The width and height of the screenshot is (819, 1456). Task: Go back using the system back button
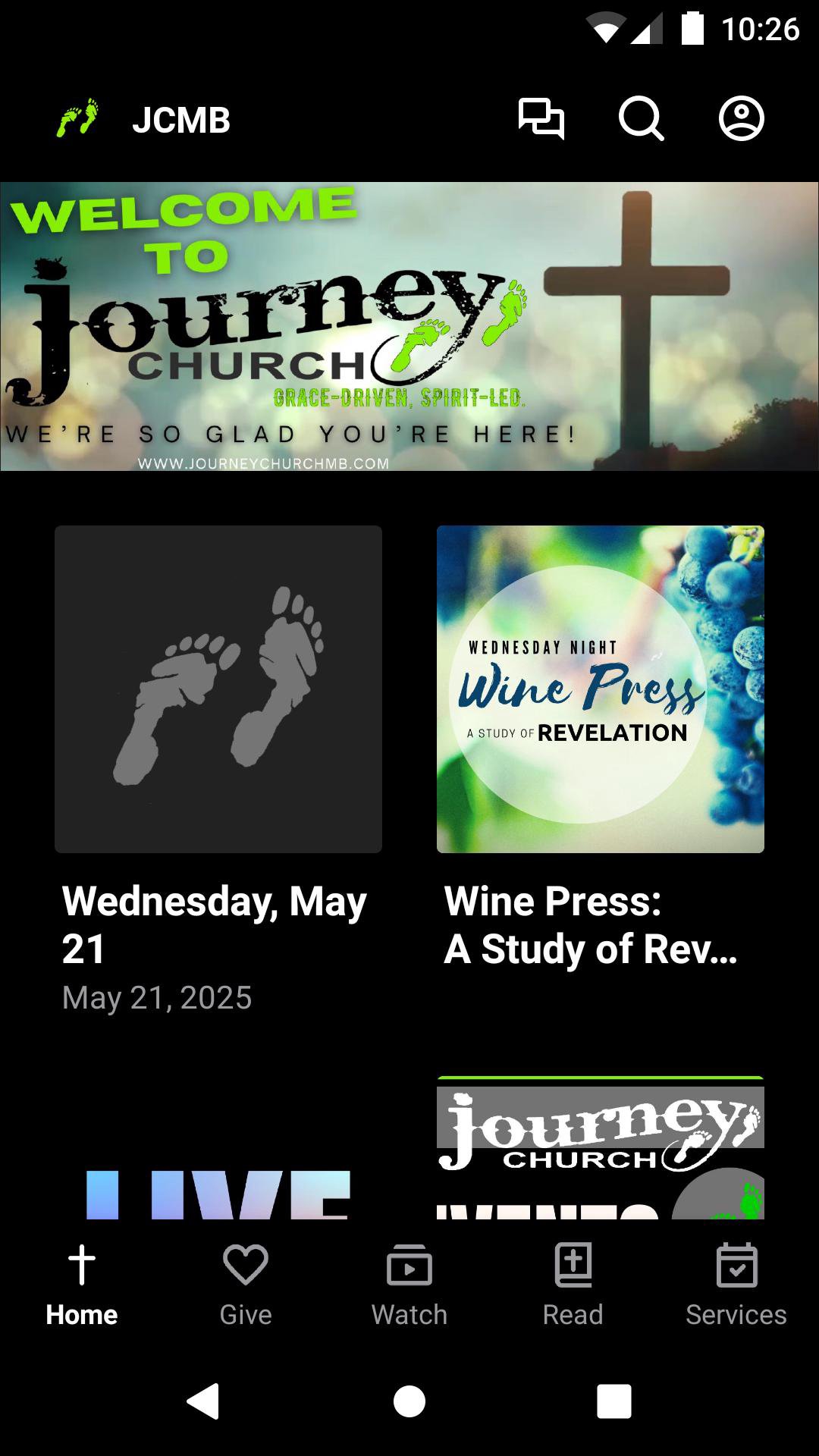203,1401
